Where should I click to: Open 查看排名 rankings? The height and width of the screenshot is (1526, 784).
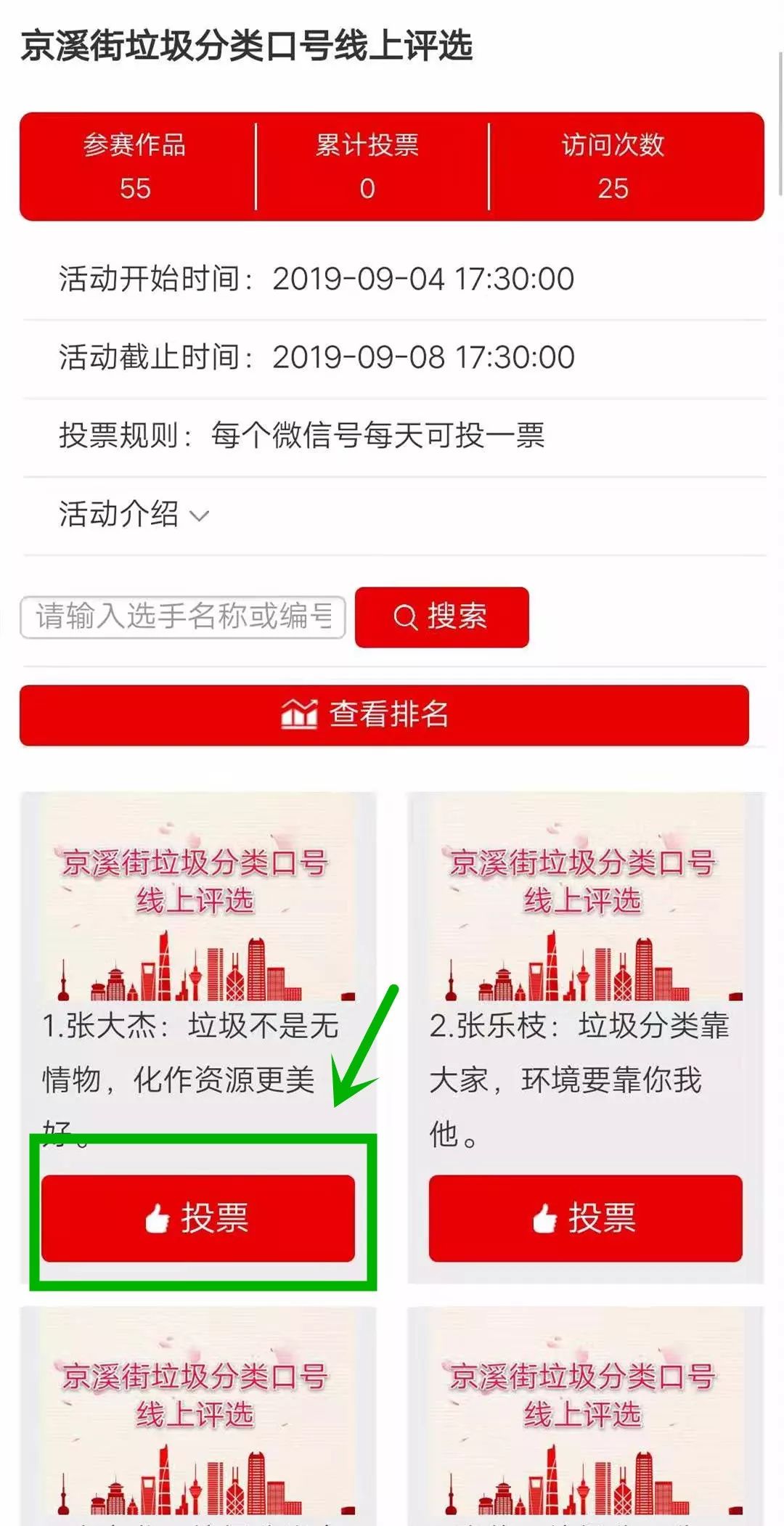[384, 715]
